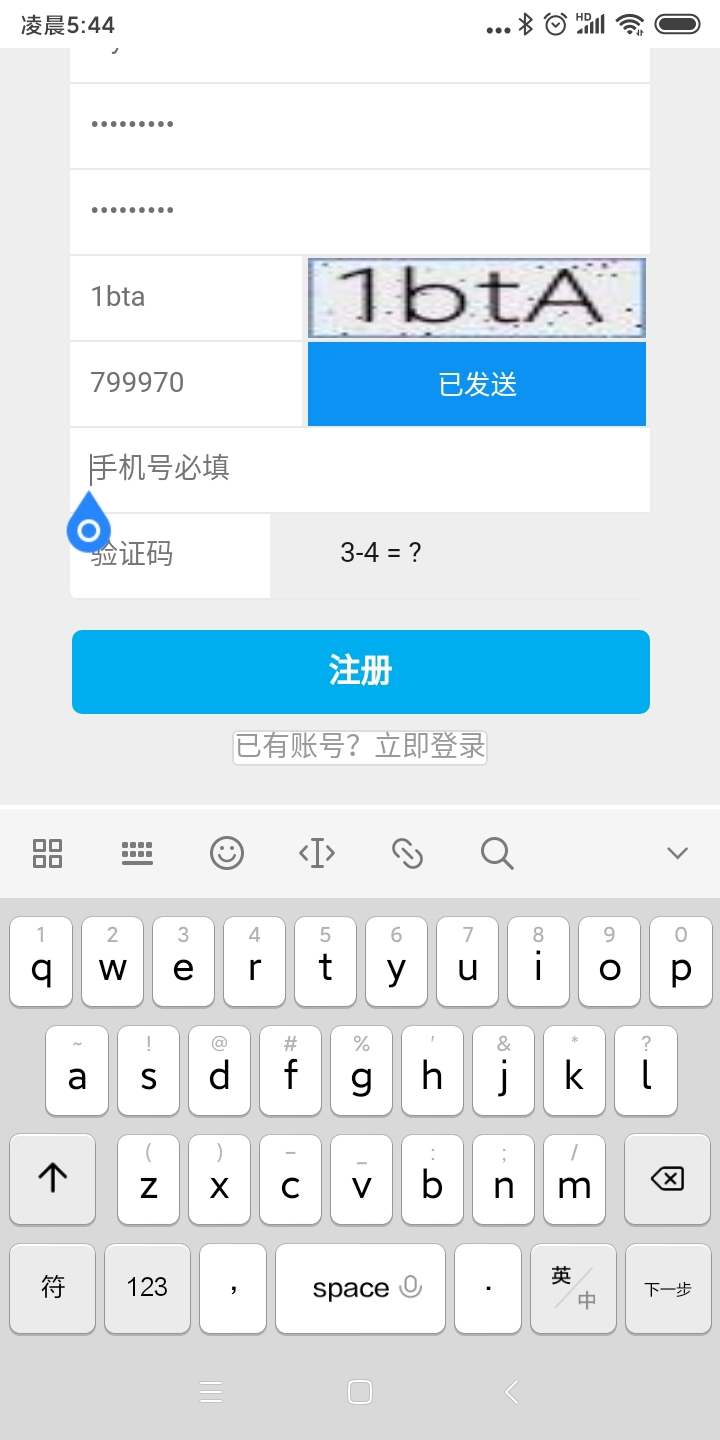Open the keyboard layout switcher
720x1440 pixels.
137,853
